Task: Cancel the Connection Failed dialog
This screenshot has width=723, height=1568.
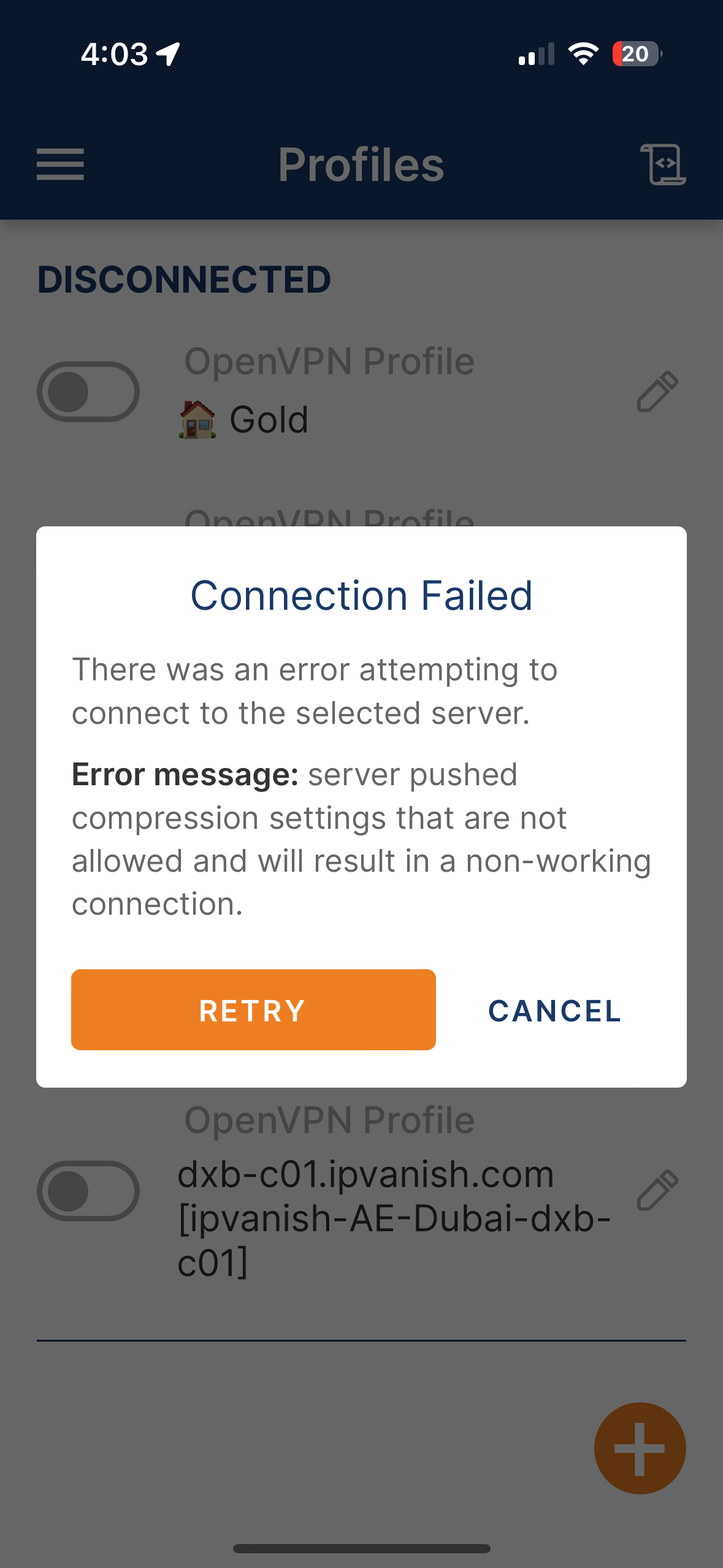Action: click(555, 1011)
